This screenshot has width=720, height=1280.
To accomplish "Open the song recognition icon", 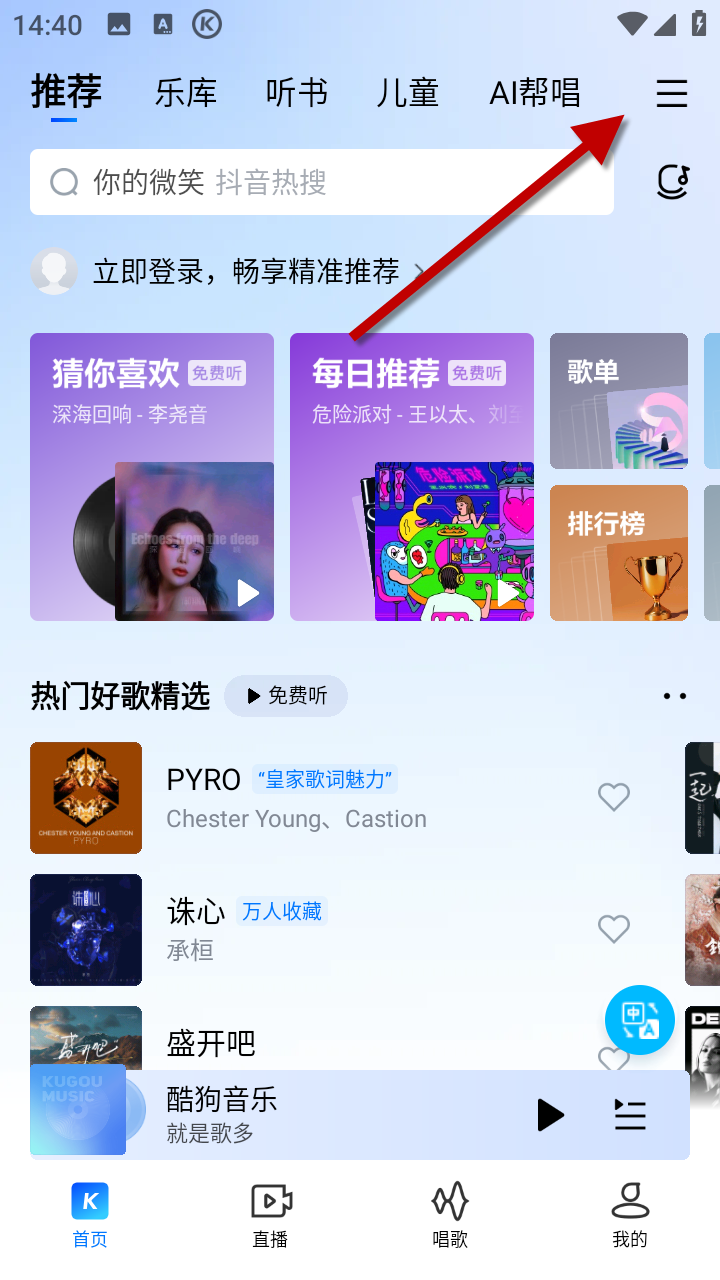I will pos(673,182).
